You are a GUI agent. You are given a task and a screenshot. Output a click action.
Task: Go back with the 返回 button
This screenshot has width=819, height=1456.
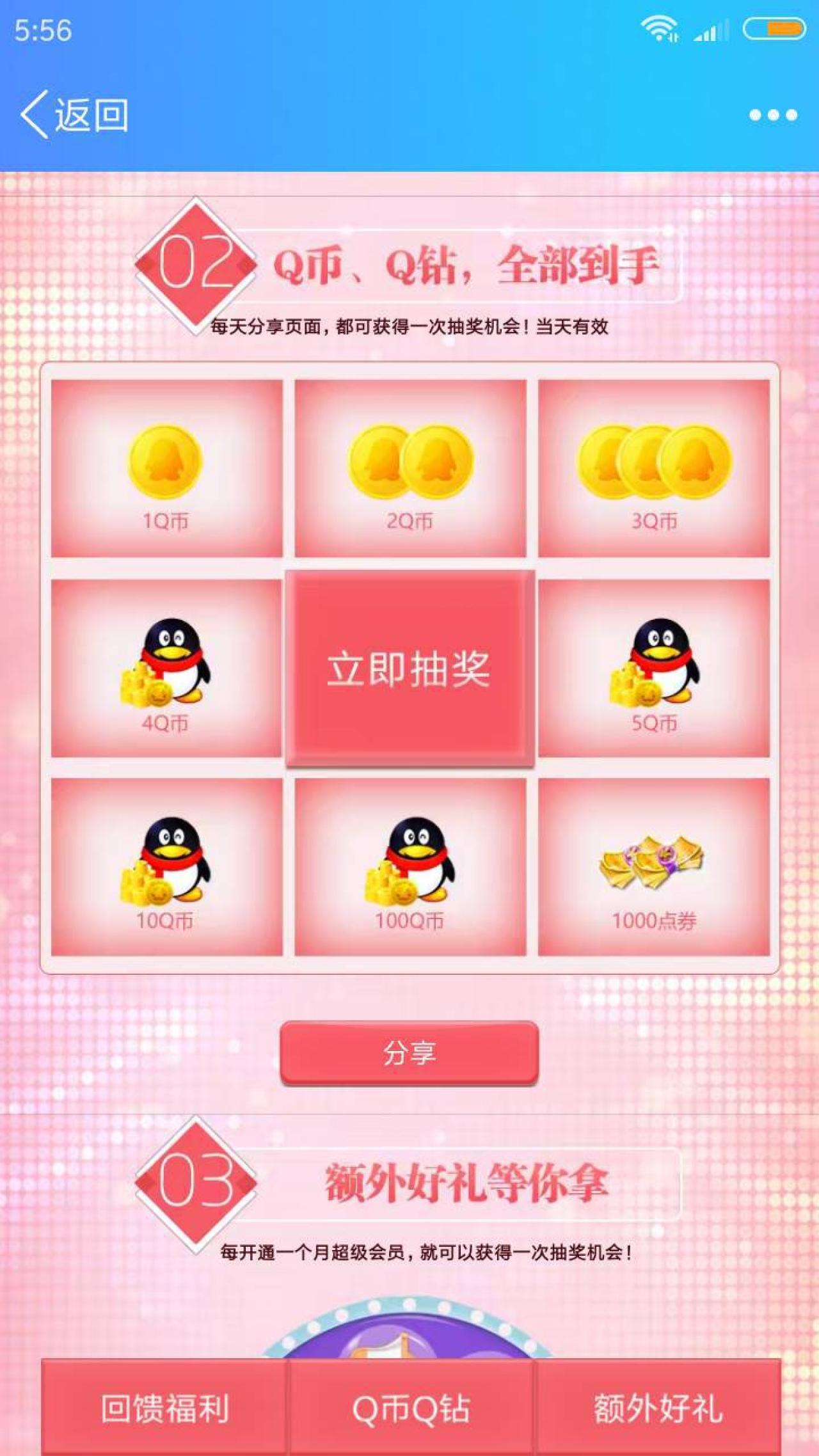(74, 115)
